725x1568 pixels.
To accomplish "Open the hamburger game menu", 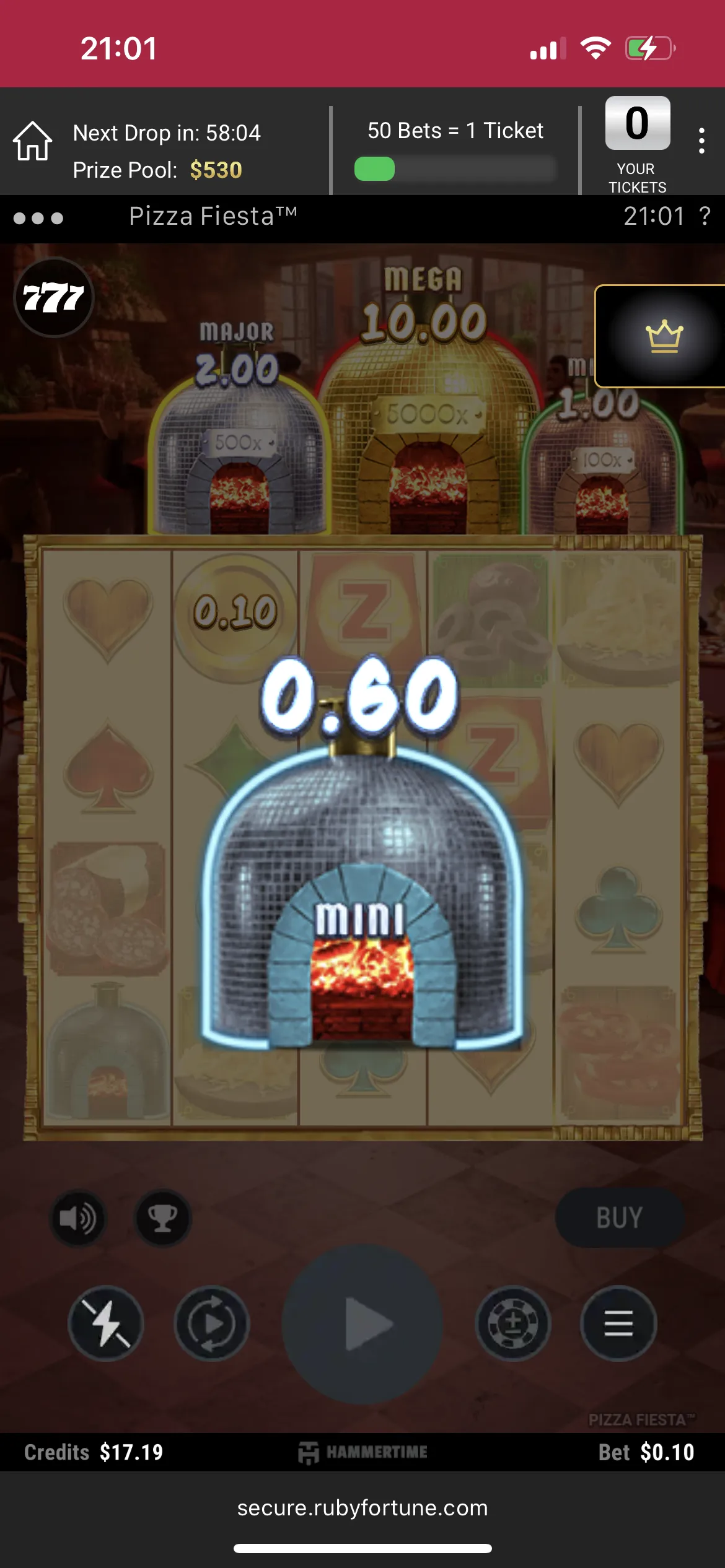I will pyautogui.click(x=618, y=1324).
